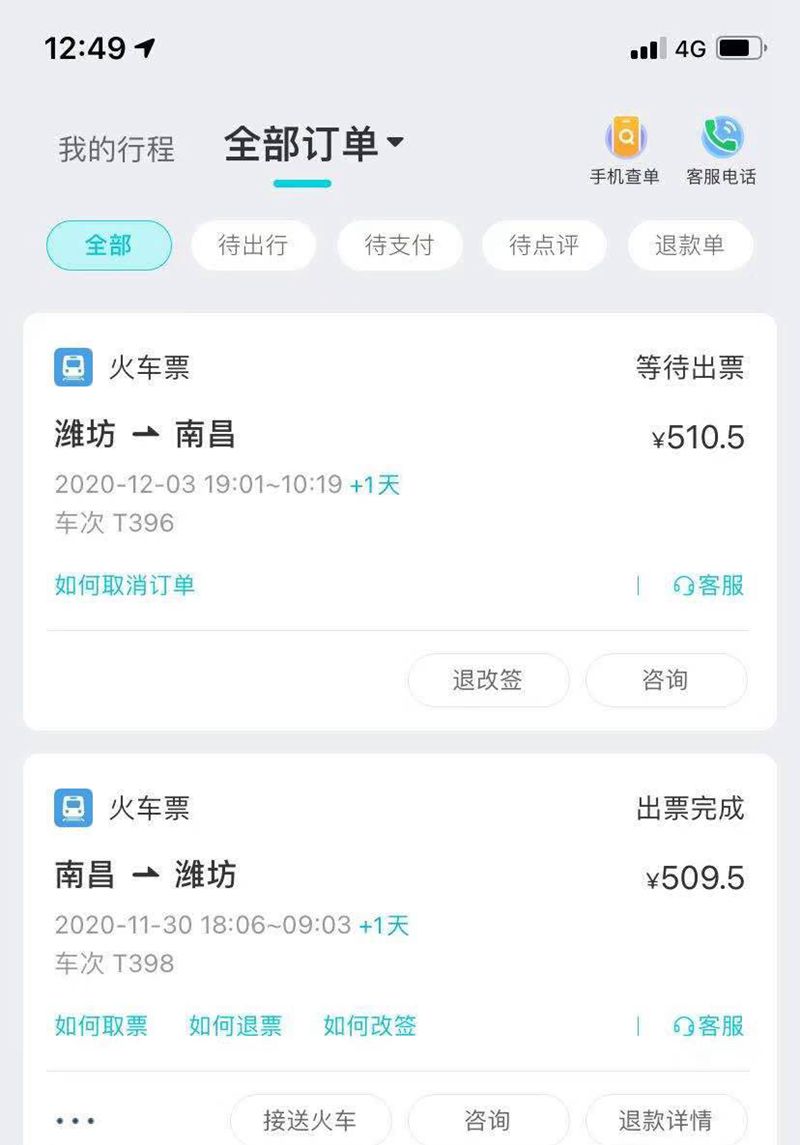Viewport: 800px width, 1145px height.
Task: View 退款单 refund orders
Action: tap(689, 245)
